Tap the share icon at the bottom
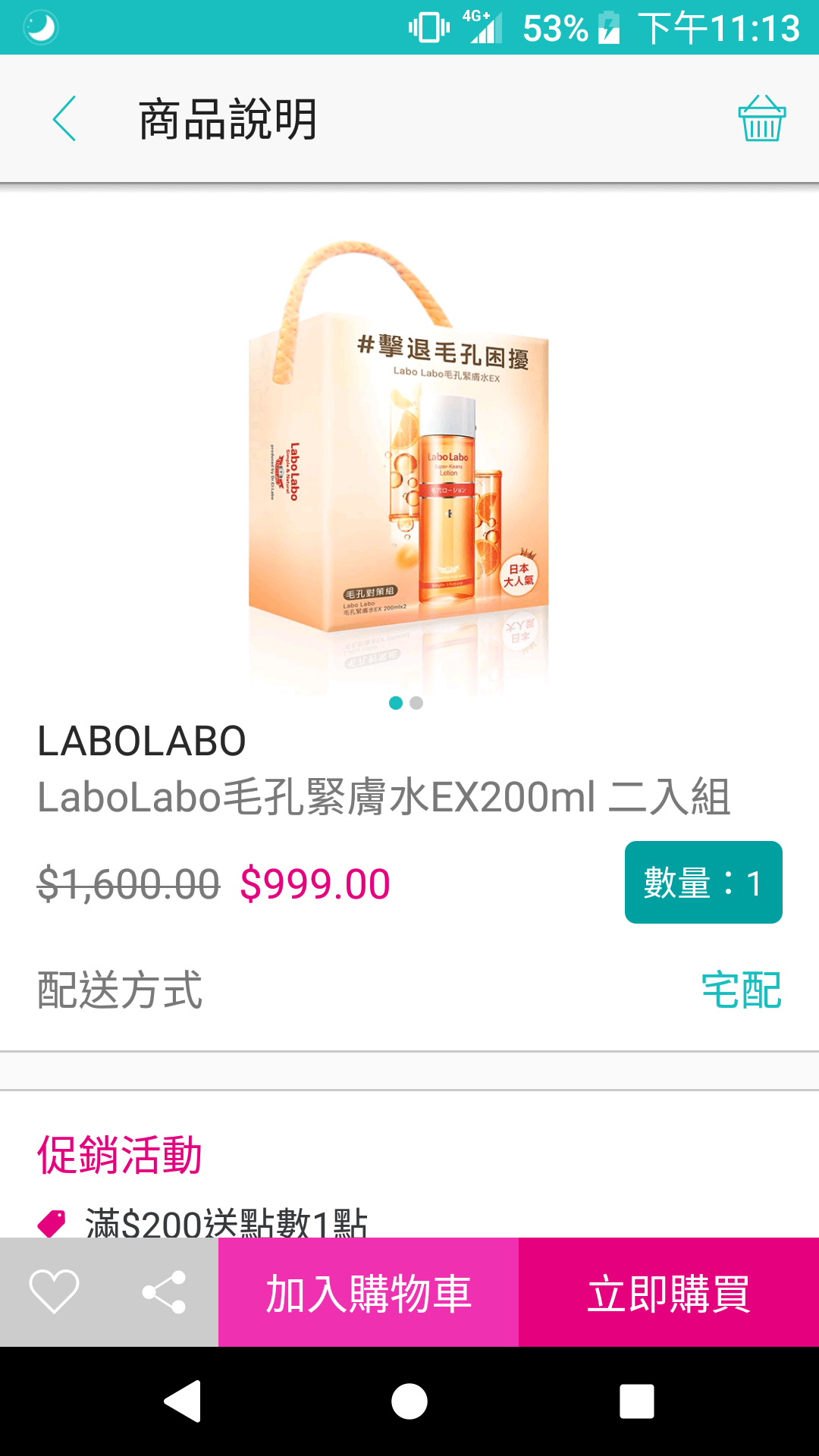819x1456 pixels. 164,1288
